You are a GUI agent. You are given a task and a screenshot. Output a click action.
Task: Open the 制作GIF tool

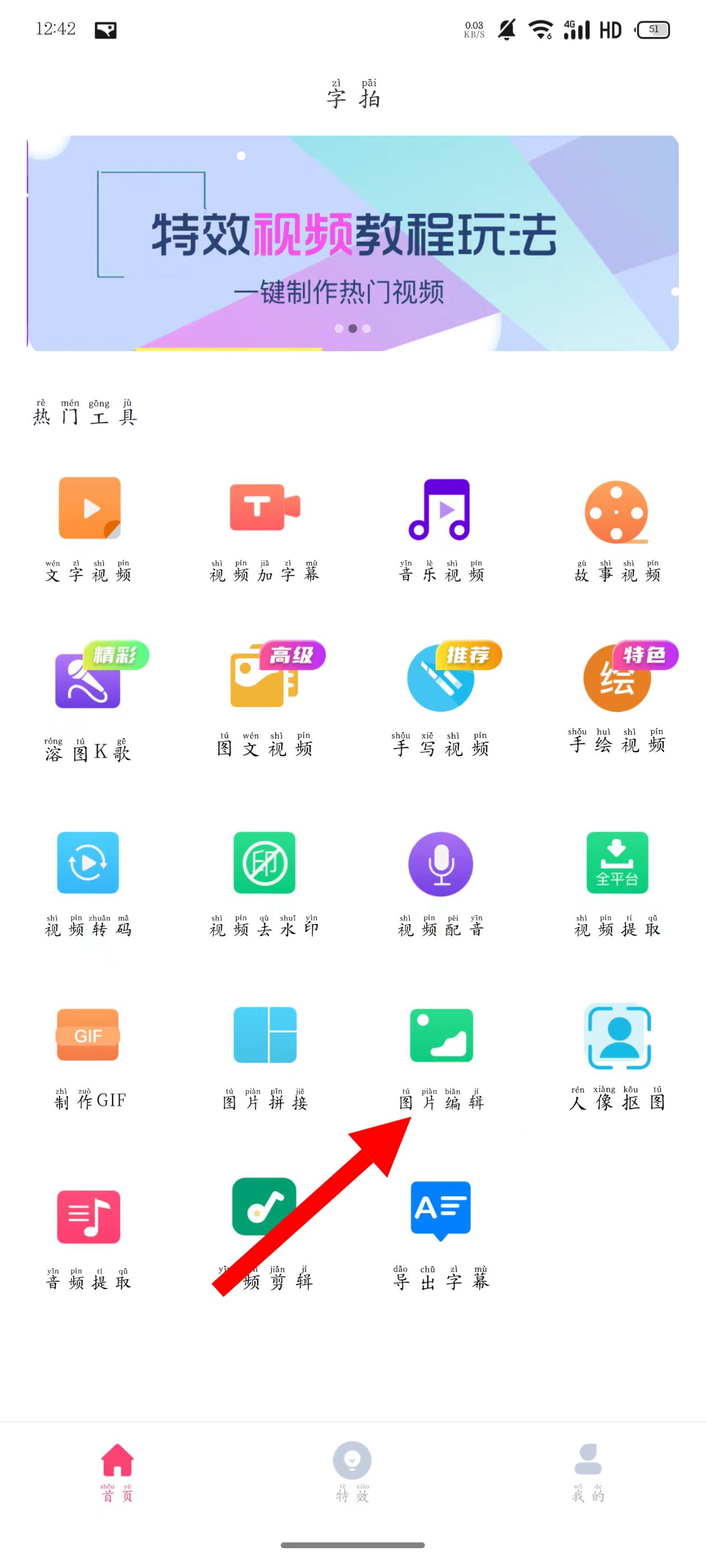click(x=89, y=1035)
